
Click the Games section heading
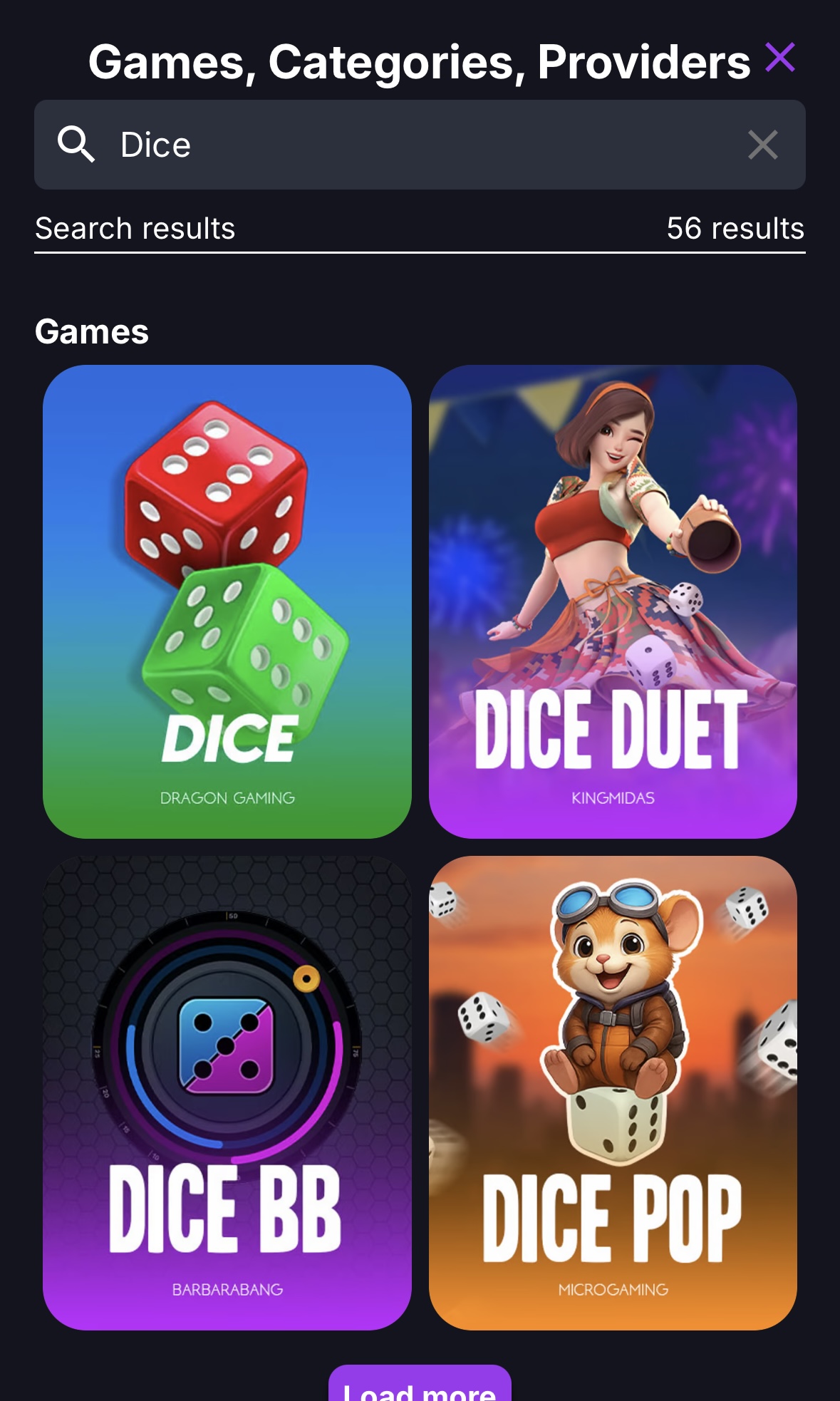click(92, 331)
